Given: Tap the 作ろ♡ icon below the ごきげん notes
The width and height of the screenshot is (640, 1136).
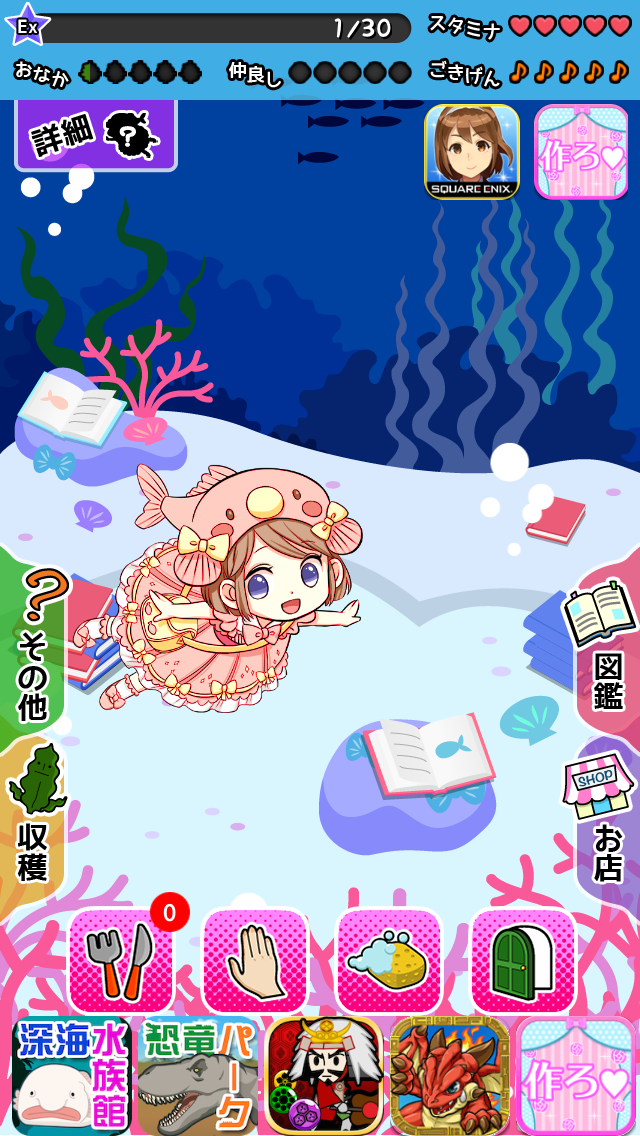Looking at the screenshot, I should coord(581,151).
